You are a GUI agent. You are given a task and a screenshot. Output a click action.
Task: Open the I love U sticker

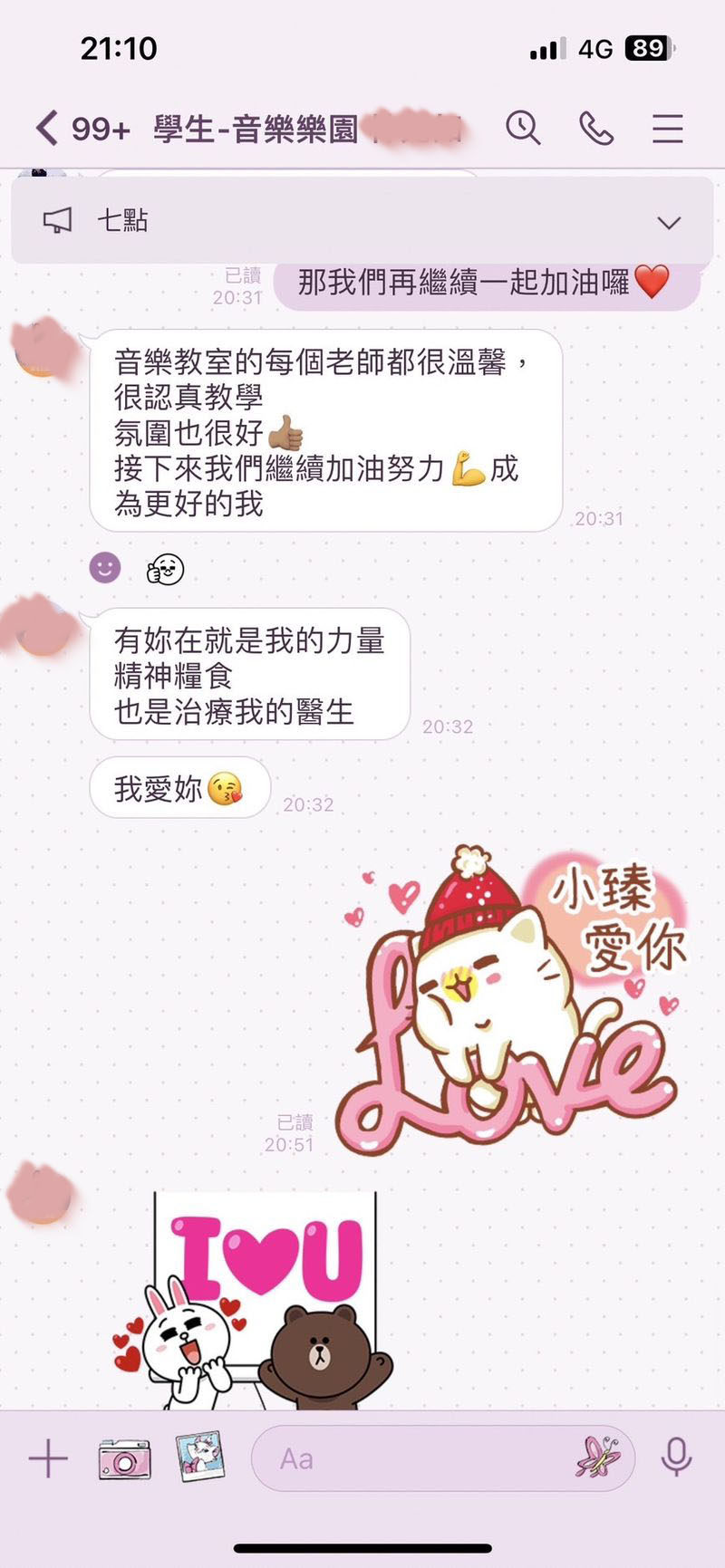tap(254, 1300)
